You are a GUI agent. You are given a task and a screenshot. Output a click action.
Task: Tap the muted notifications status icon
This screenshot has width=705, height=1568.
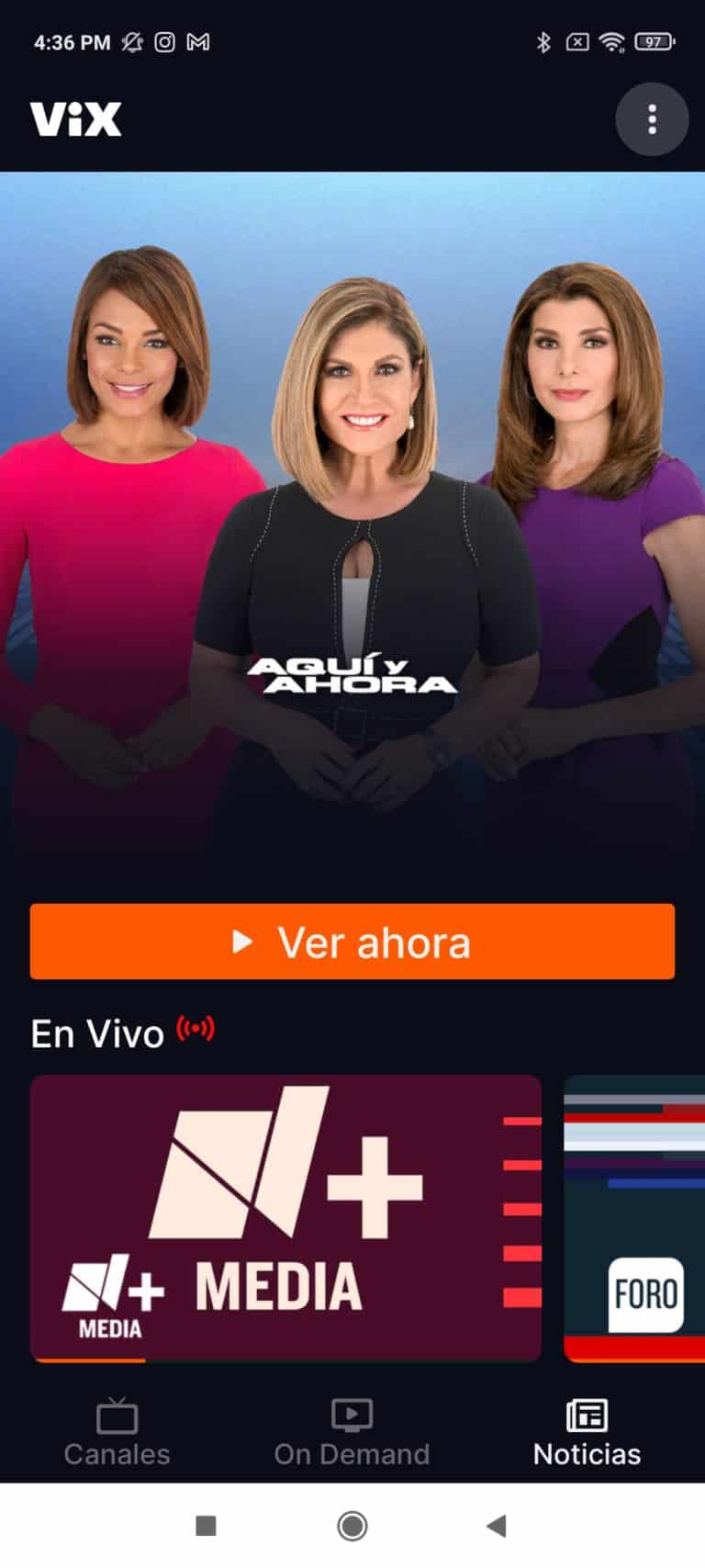coord(130,41)
